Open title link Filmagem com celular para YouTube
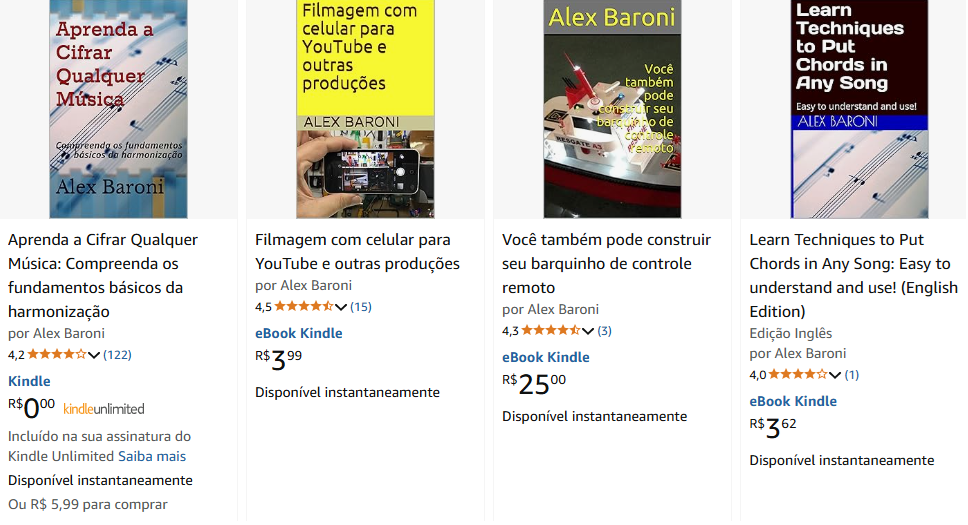968x525 pixels. (357, 251)
